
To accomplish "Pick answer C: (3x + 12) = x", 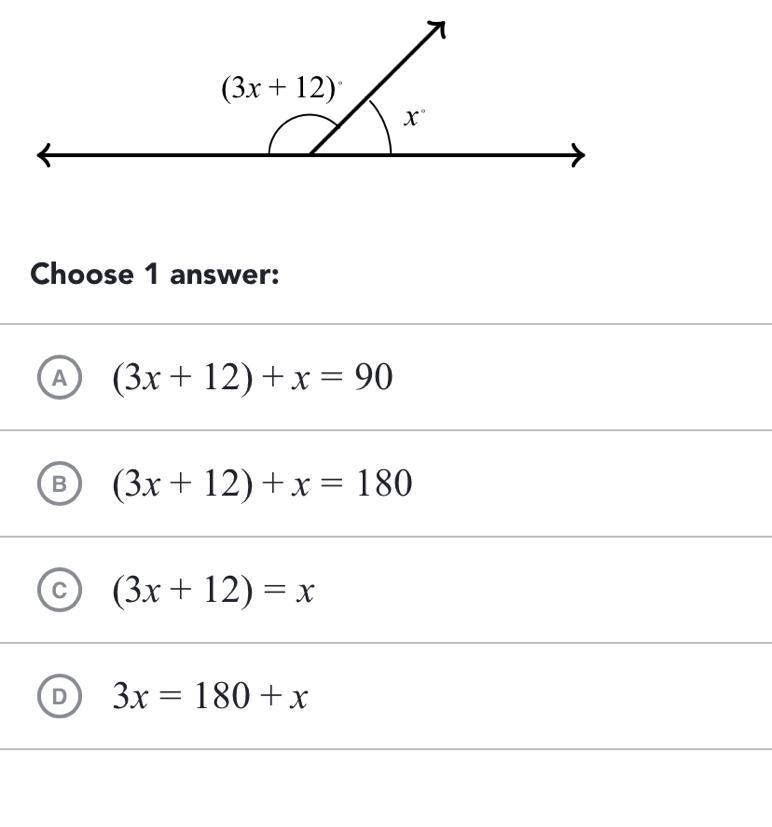I will 59,590.
